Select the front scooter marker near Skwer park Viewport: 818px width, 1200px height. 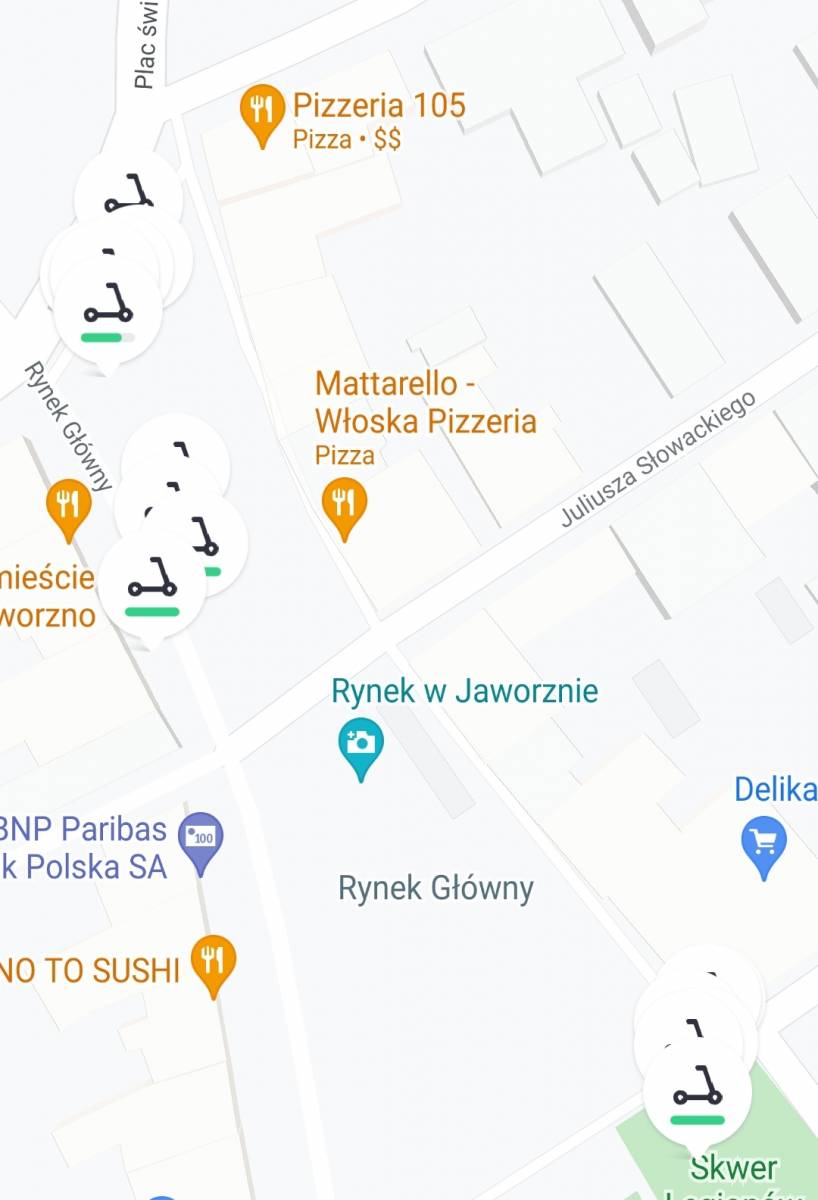[697, 1093]
